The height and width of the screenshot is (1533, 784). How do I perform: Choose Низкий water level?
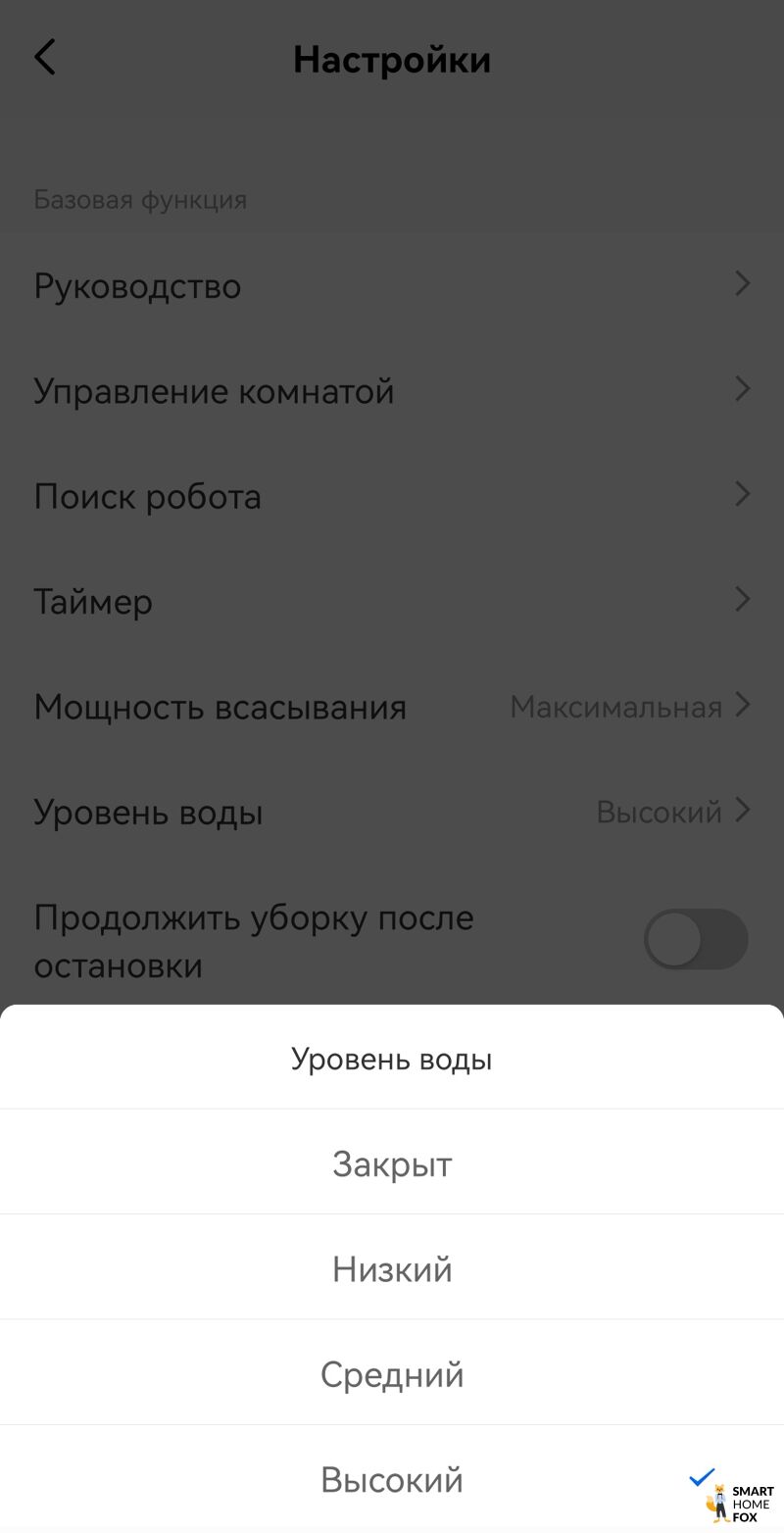[392, 1269]
